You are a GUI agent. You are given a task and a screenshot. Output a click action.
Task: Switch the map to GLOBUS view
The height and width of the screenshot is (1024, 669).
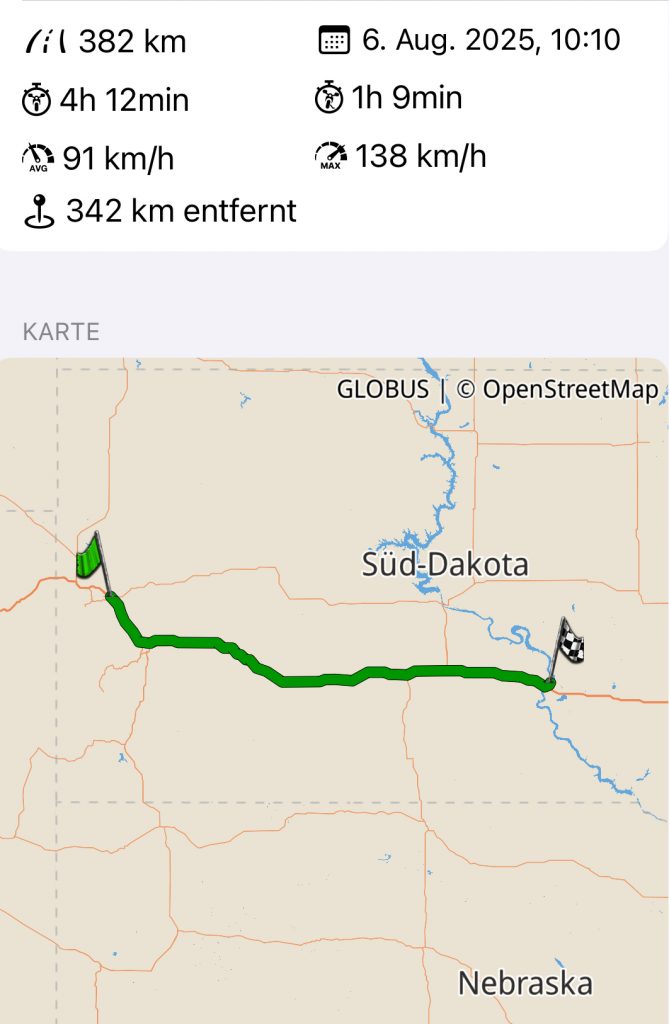[x=383, y=390]
